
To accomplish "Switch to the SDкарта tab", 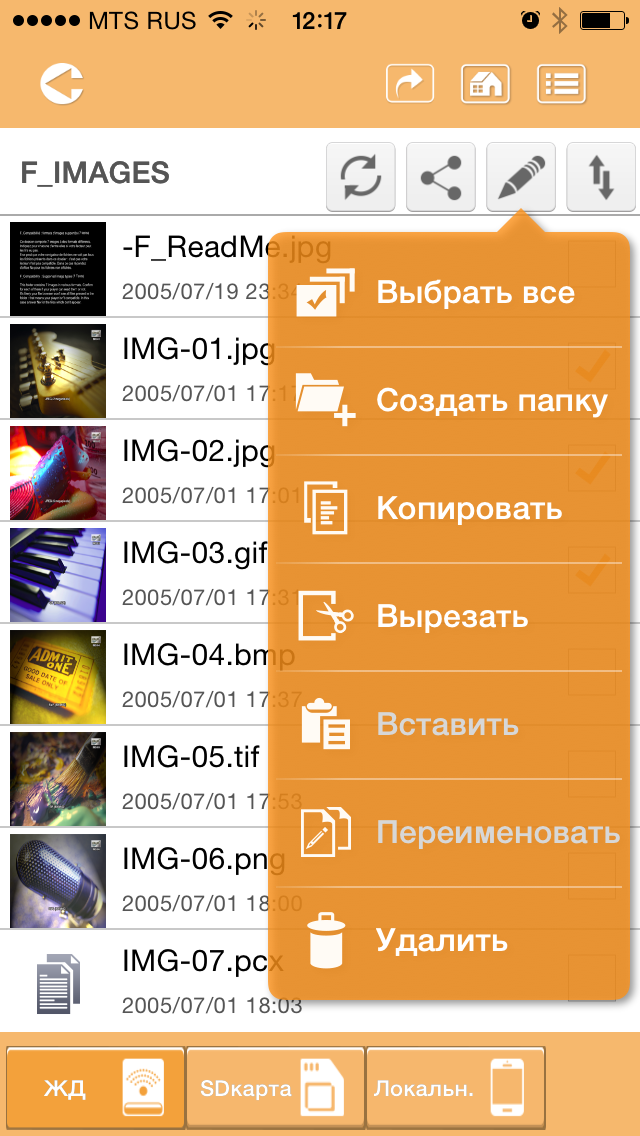I will click(275, 1088).
